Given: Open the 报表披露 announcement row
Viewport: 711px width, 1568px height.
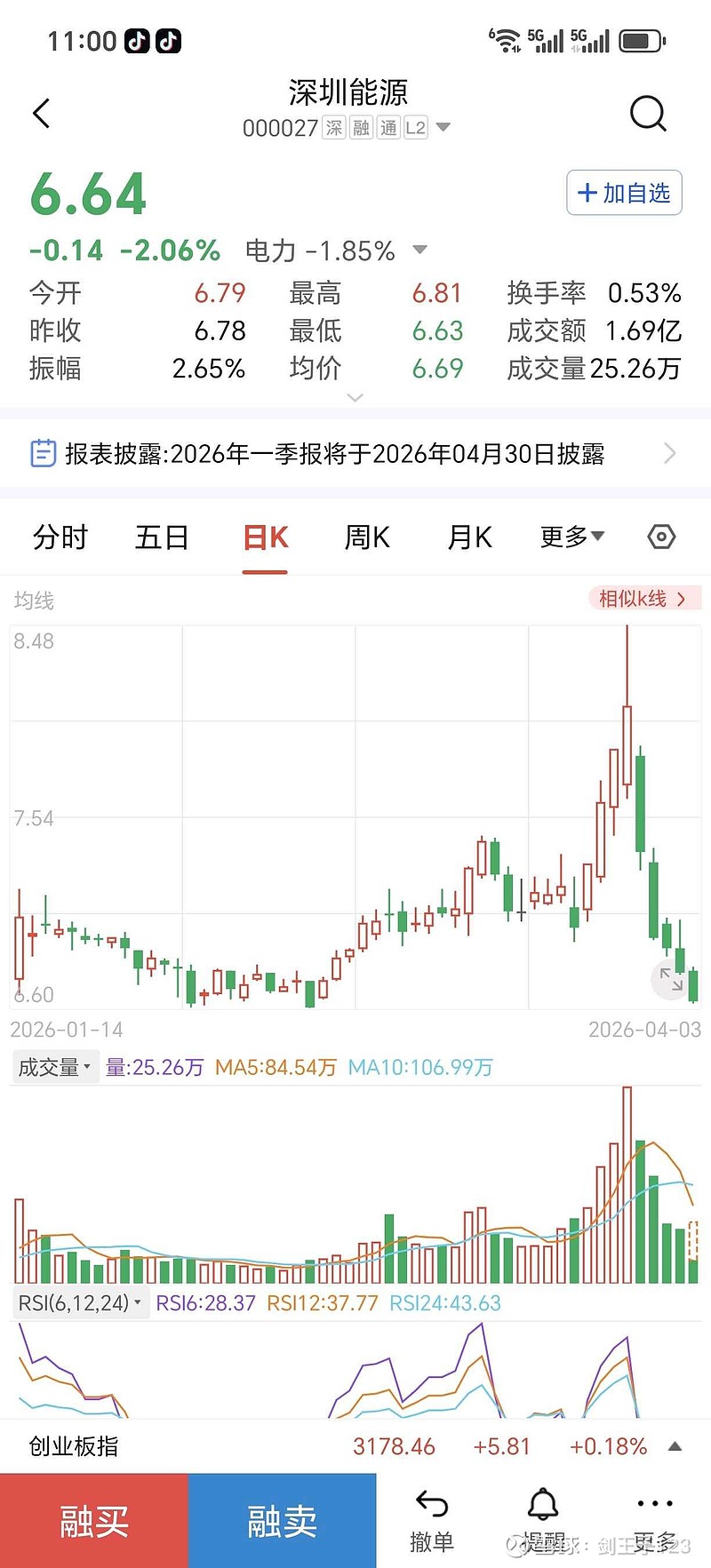Looking at the screenshot, I should coord(355,454).
